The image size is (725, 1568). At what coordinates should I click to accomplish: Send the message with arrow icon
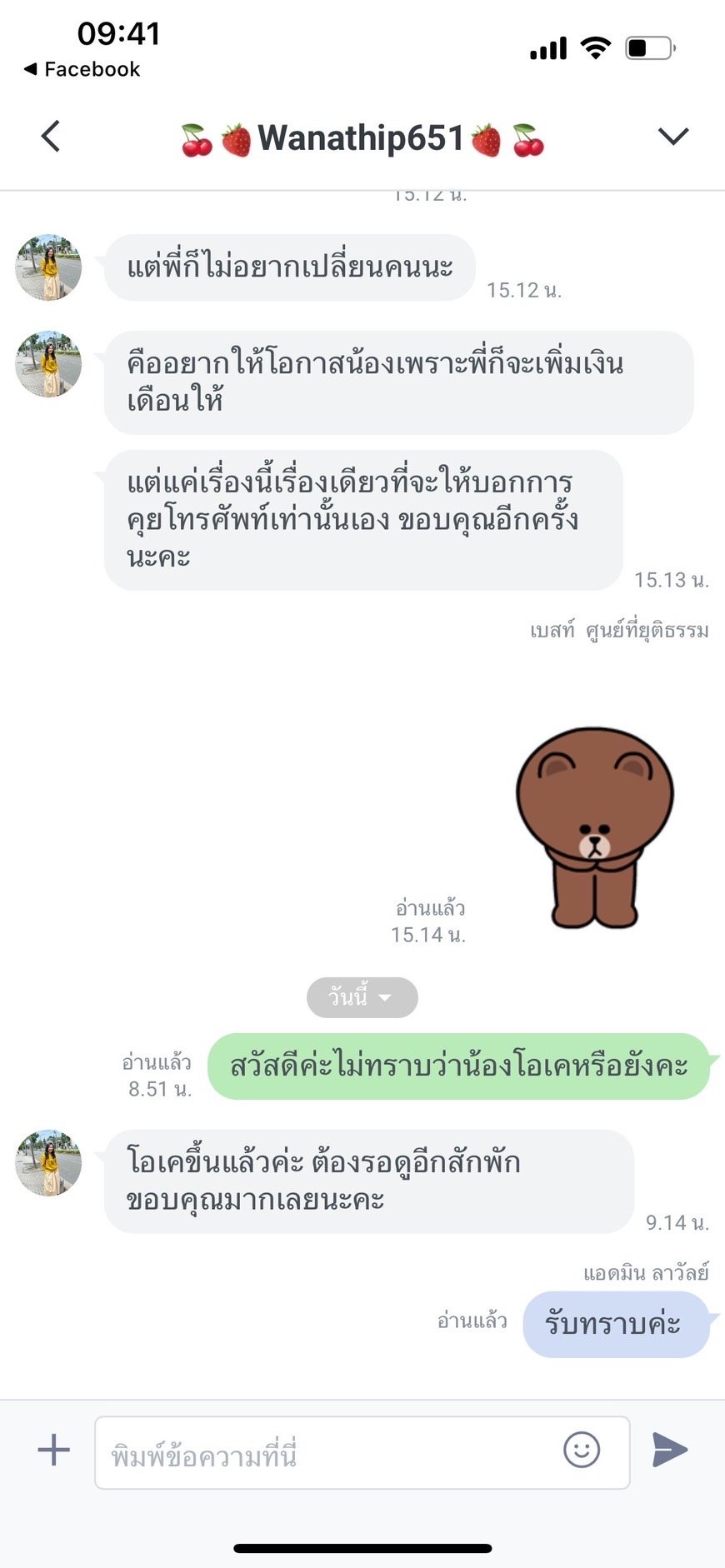[669, 1450]
